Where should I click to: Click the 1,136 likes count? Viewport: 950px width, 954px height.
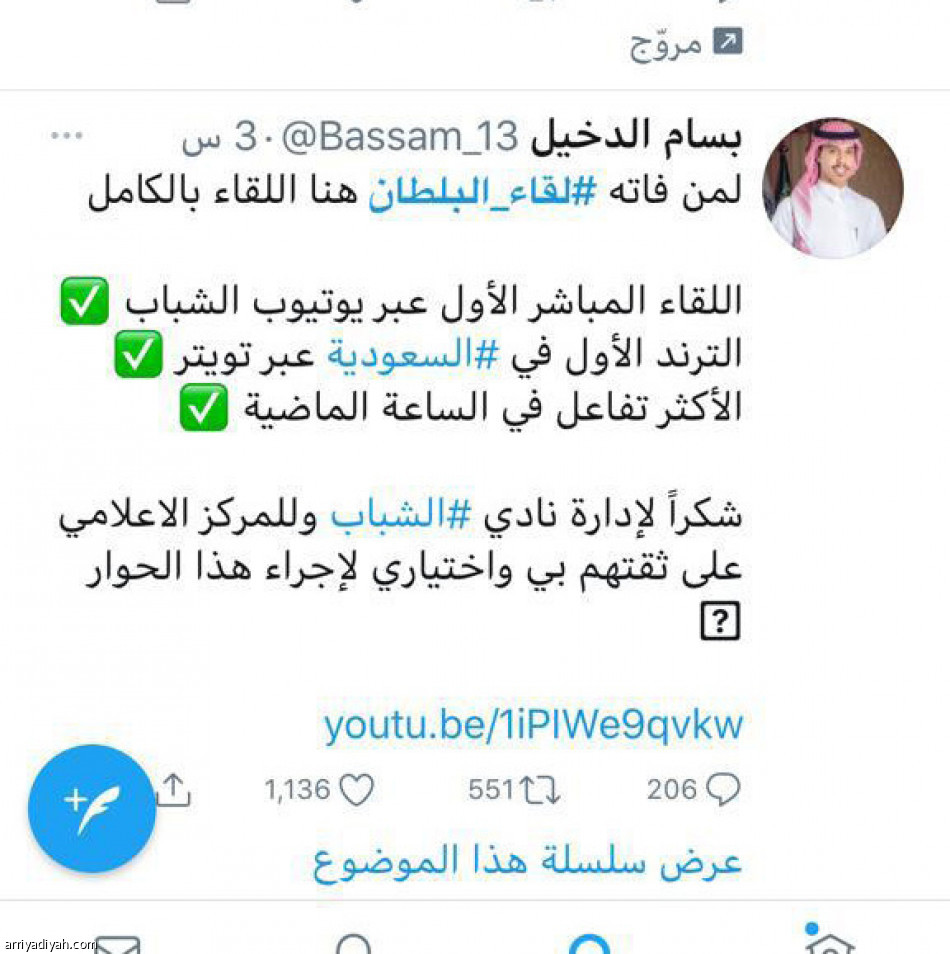click(x=294, y=789)
